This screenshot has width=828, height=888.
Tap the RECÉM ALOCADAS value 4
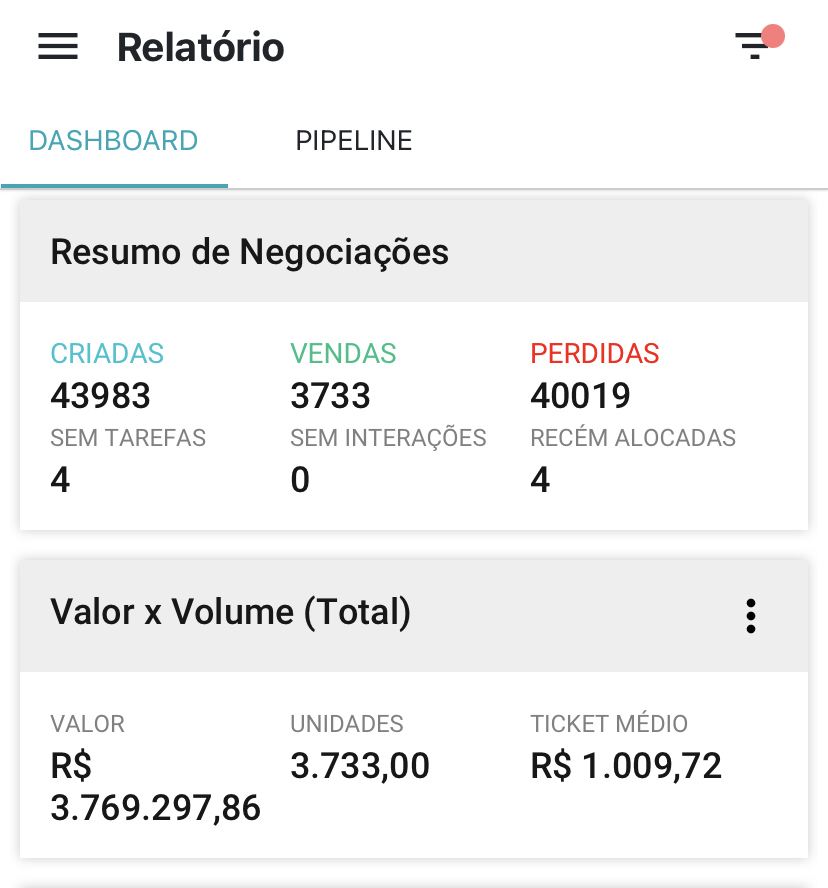(x=540, y=479)
